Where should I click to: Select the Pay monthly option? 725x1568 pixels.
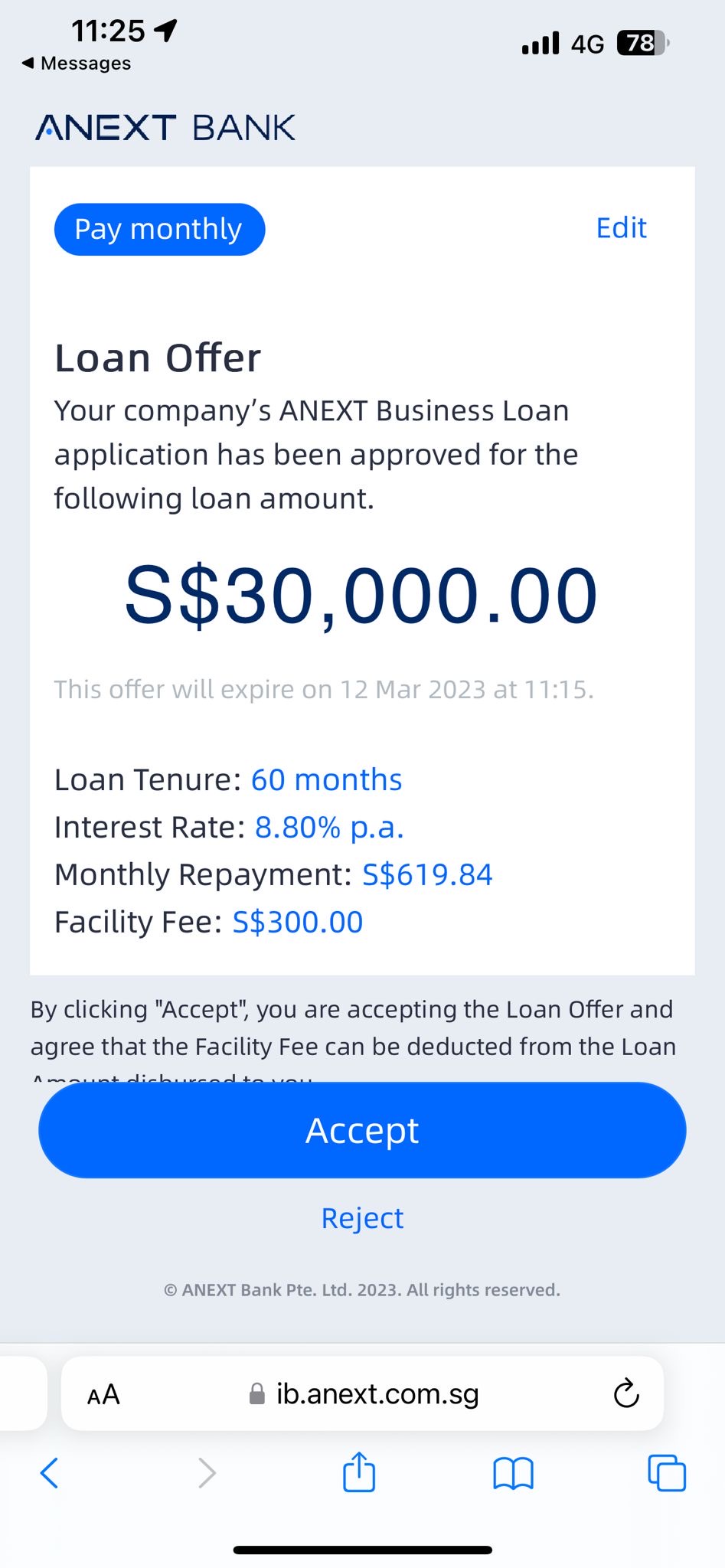coord(159,230)
